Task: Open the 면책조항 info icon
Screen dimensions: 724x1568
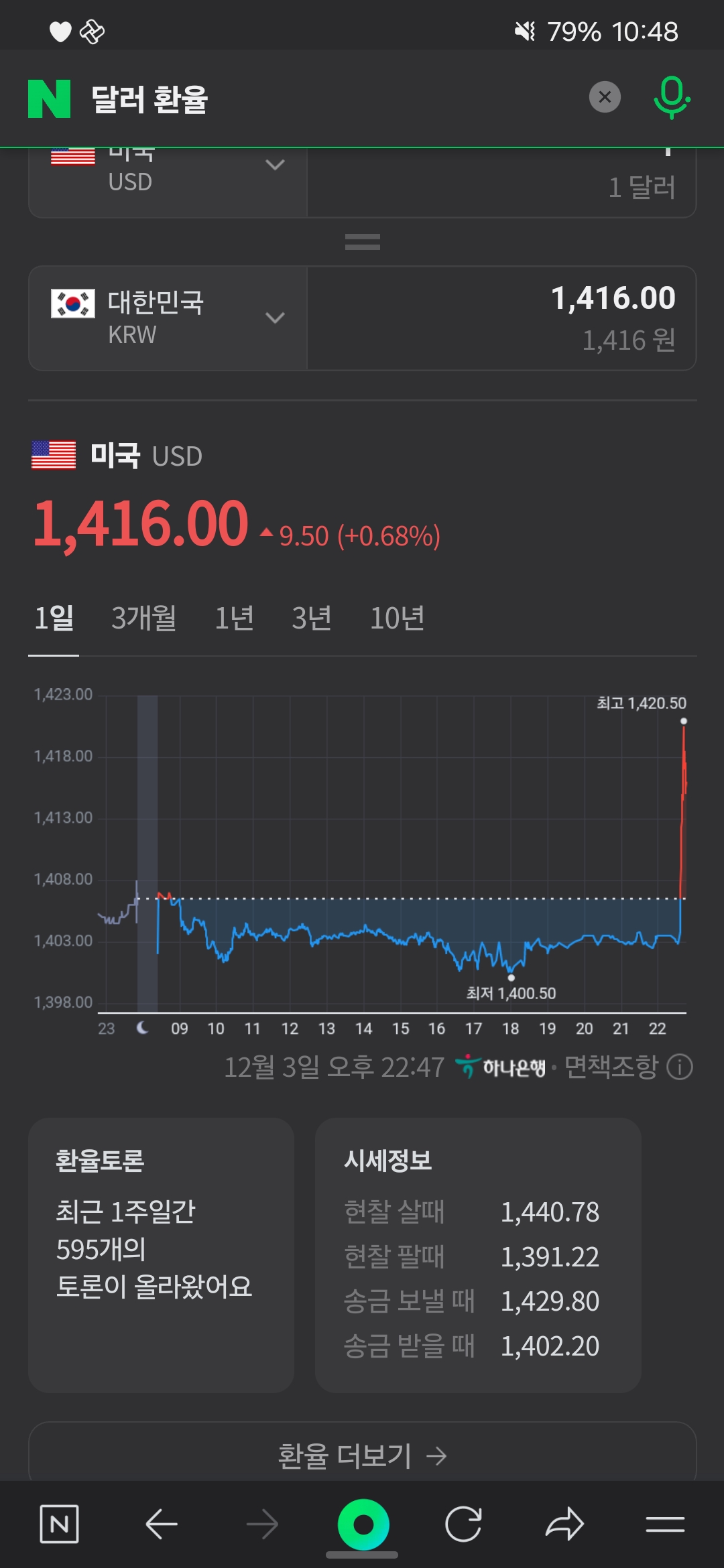Action: pos(679,1067)
